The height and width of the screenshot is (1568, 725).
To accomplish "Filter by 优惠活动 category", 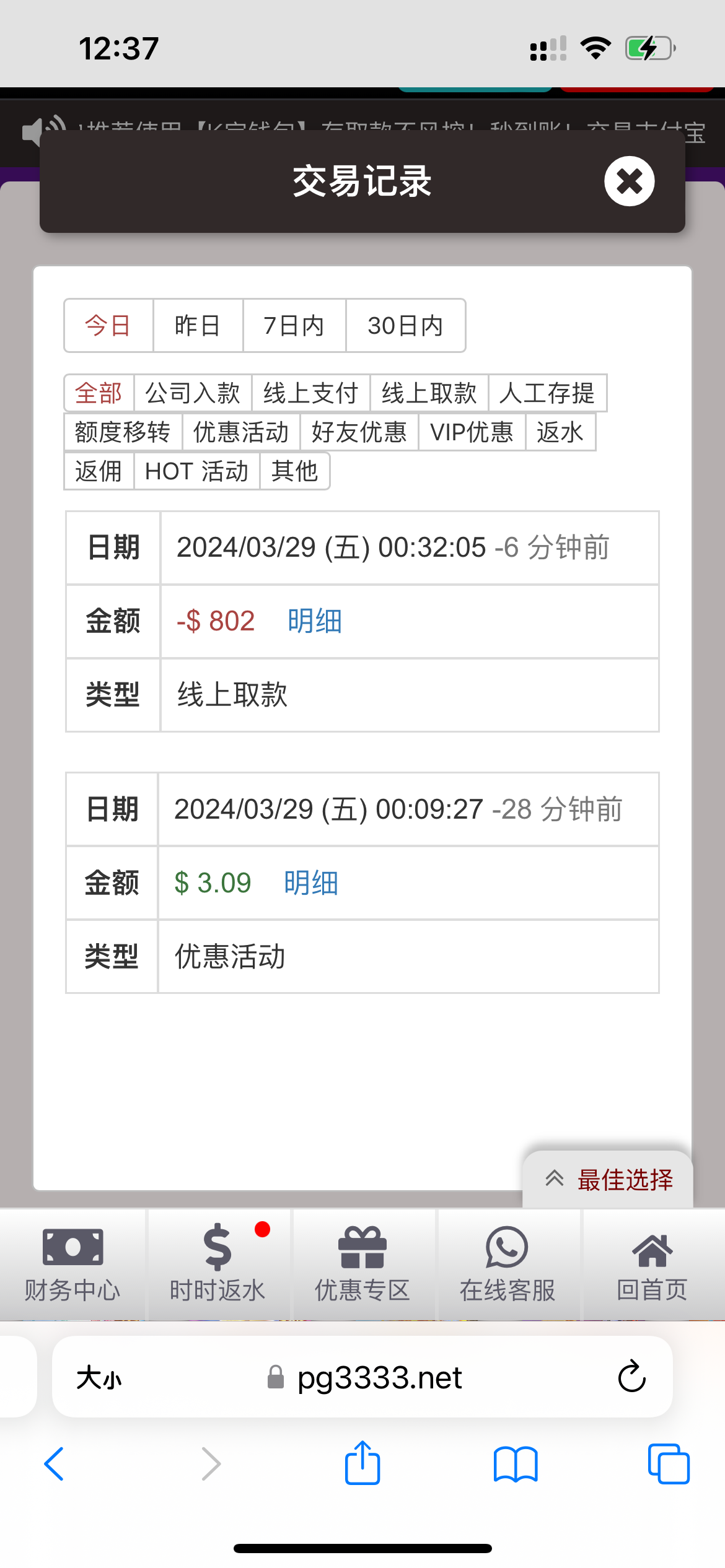I will 241,432.
